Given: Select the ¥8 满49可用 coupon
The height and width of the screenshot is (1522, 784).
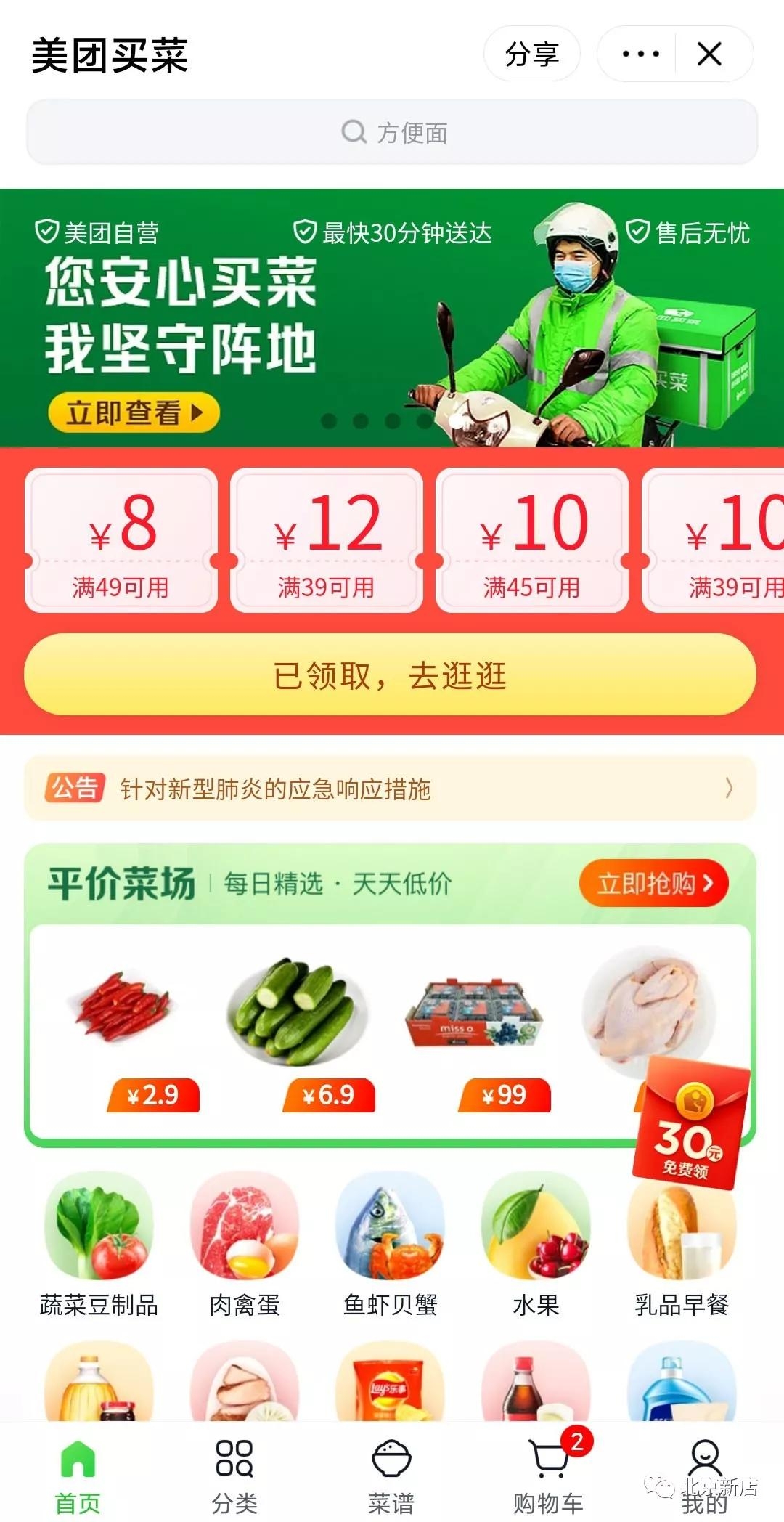Looking at the screenshot, I should [x=121, y=540].
